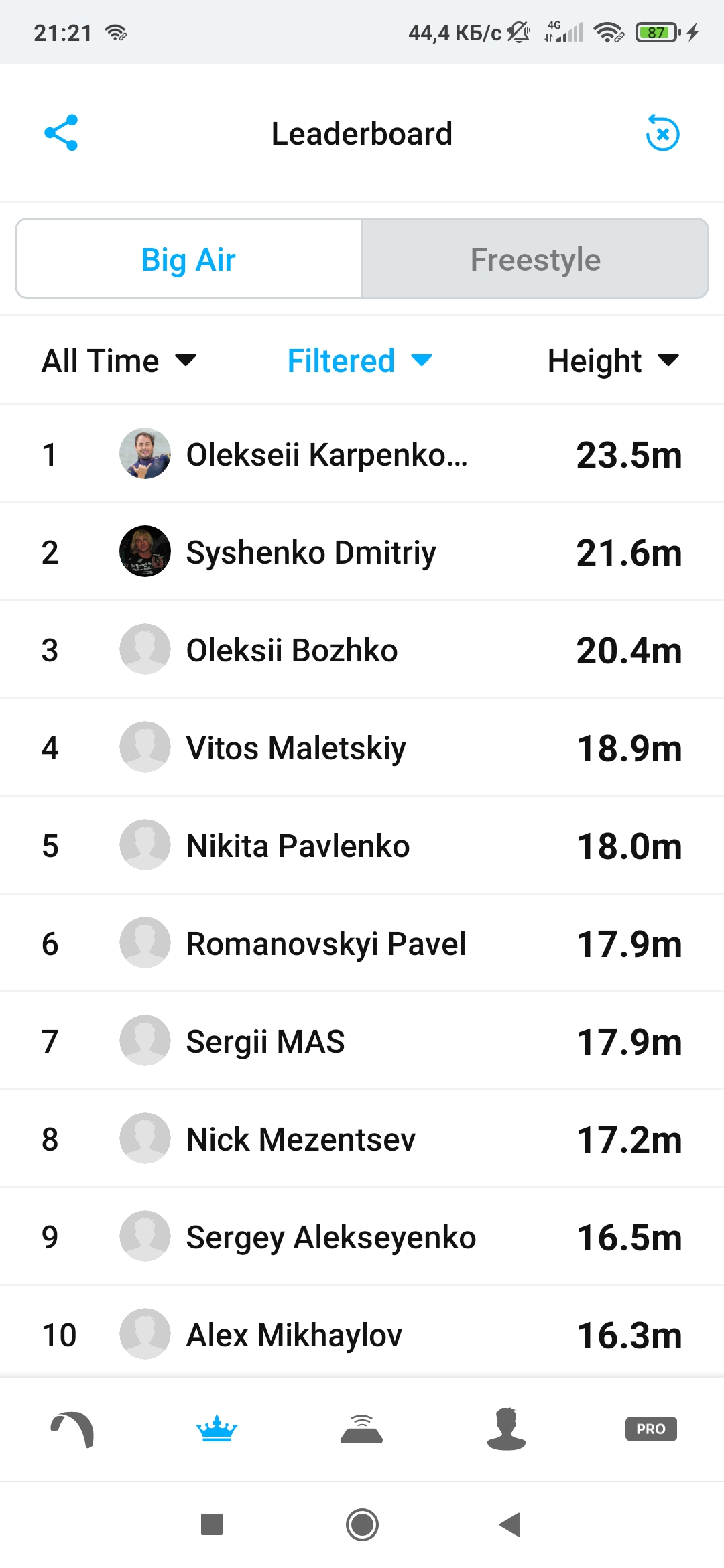Open the leaderboard crown tab

click(217, 1429)
